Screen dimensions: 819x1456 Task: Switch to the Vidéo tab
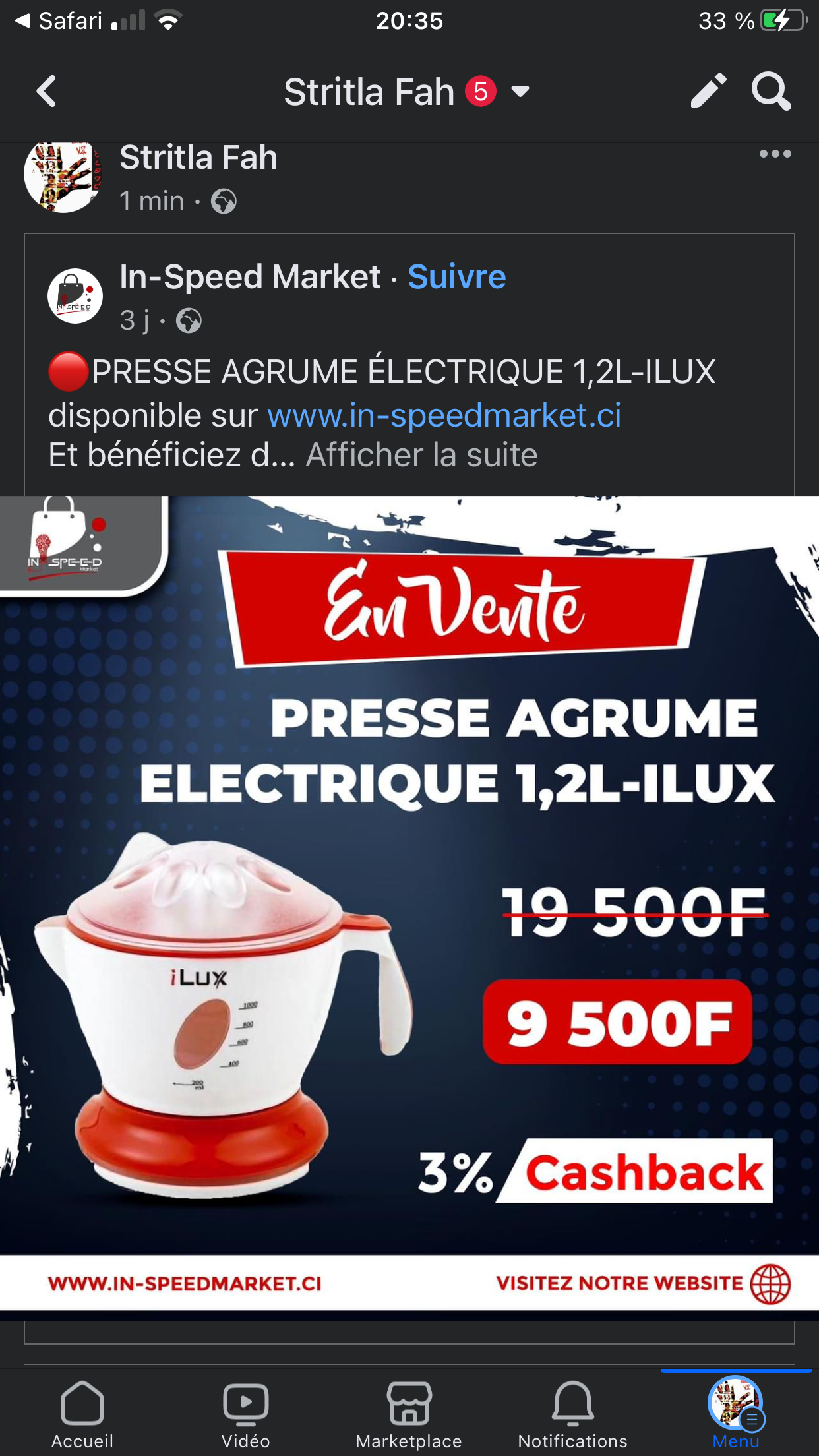point(246,1414)
